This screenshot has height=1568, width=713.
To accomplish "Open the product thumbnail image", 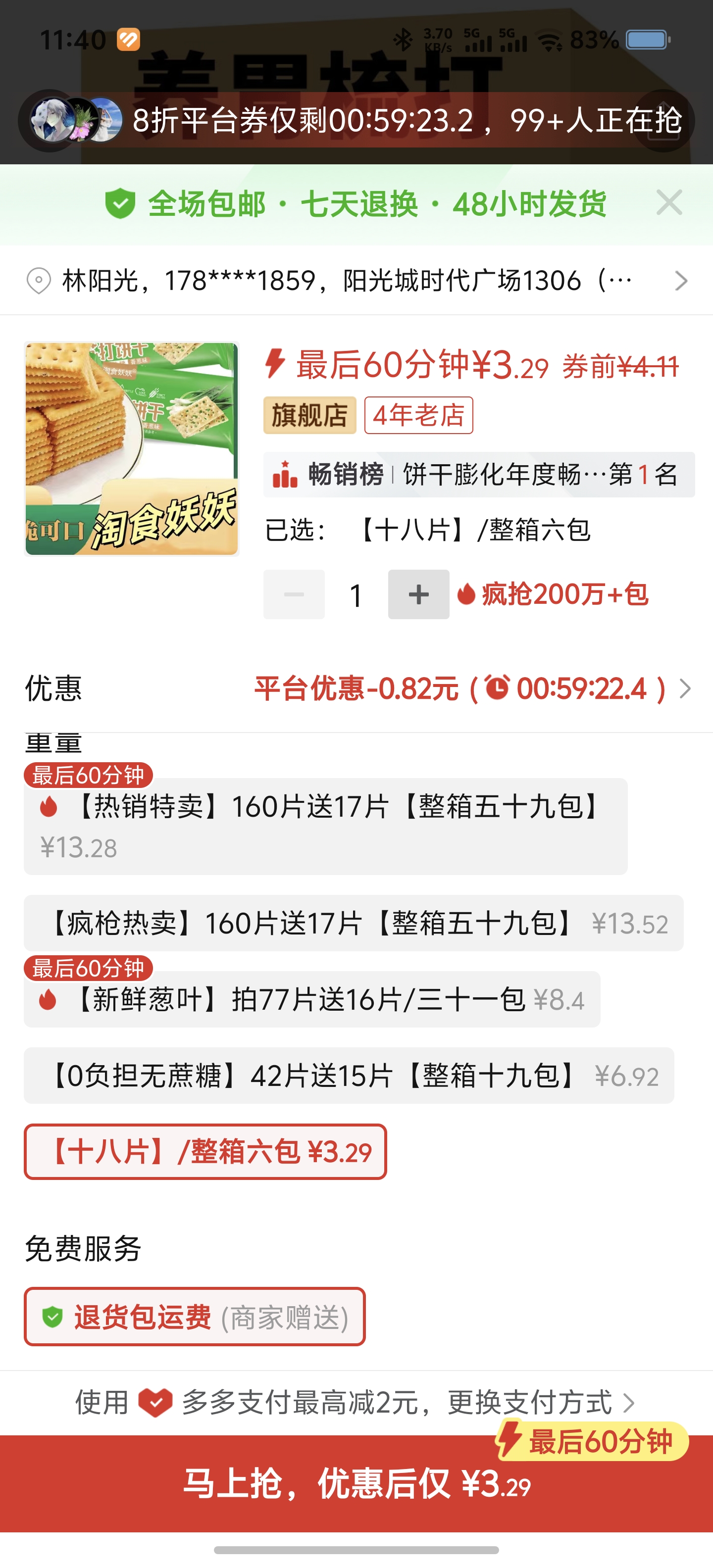I will 132,448.
